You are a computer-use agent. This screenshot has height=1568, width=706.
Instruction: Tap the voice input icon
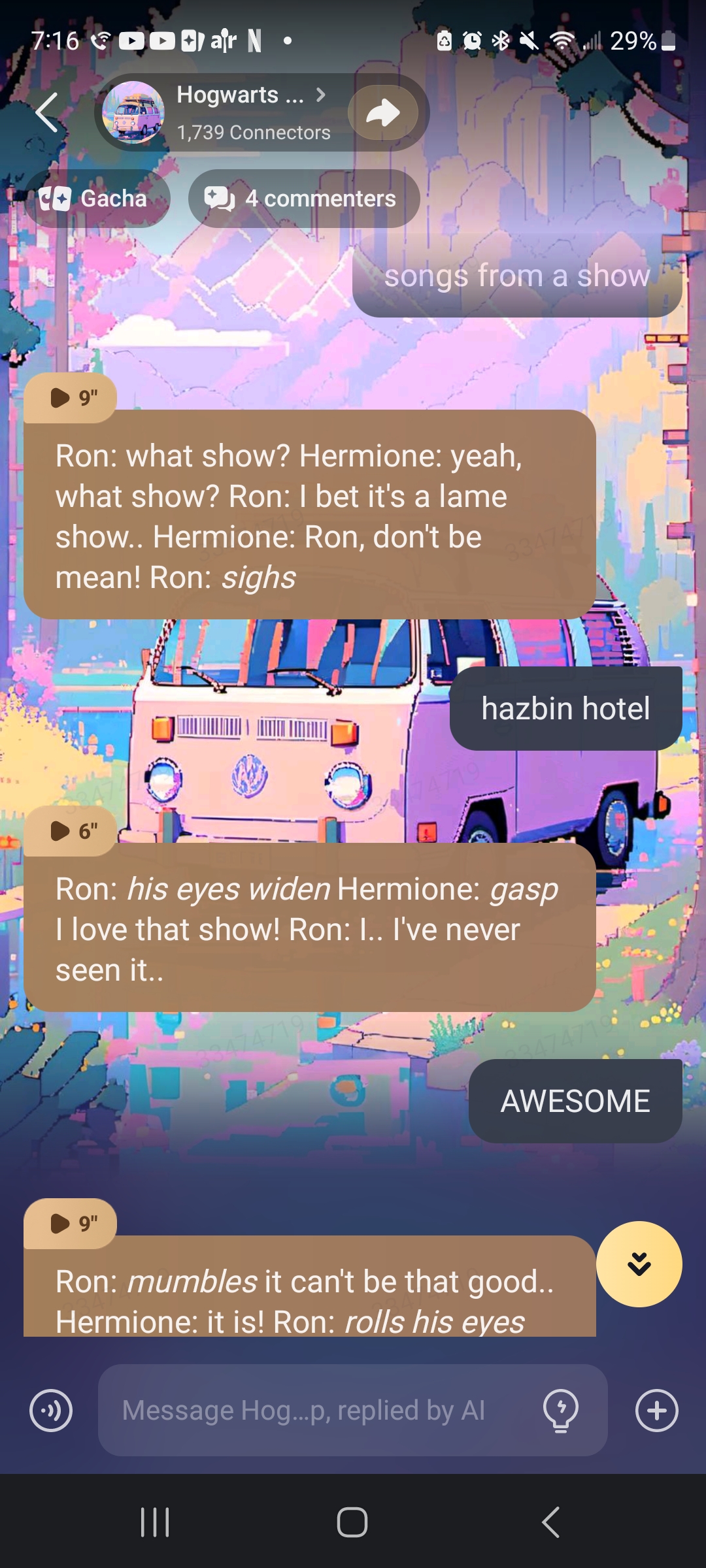click(x=51, y=1410)
